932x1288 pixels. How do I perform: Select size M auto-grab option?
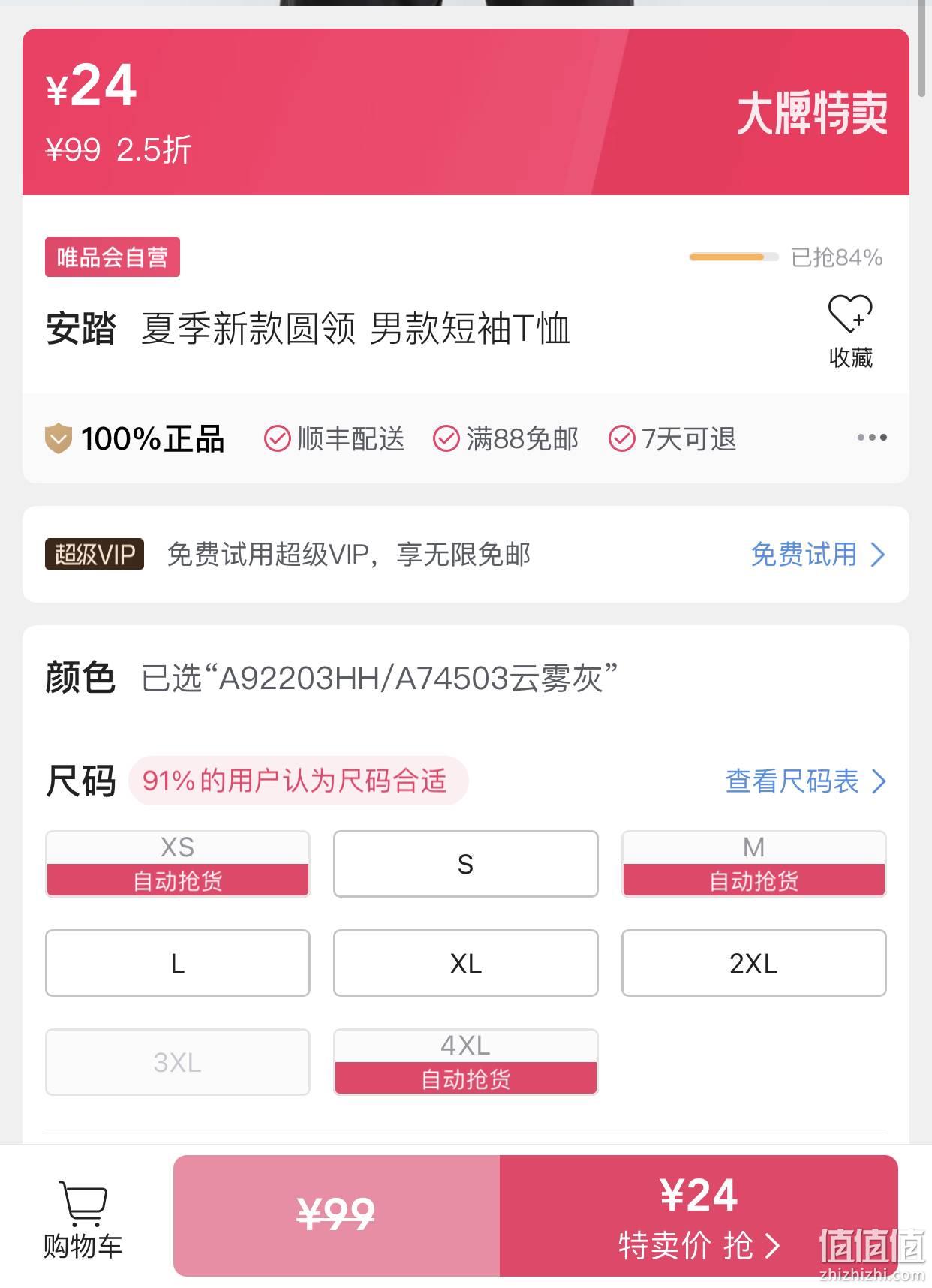point(753,864)
